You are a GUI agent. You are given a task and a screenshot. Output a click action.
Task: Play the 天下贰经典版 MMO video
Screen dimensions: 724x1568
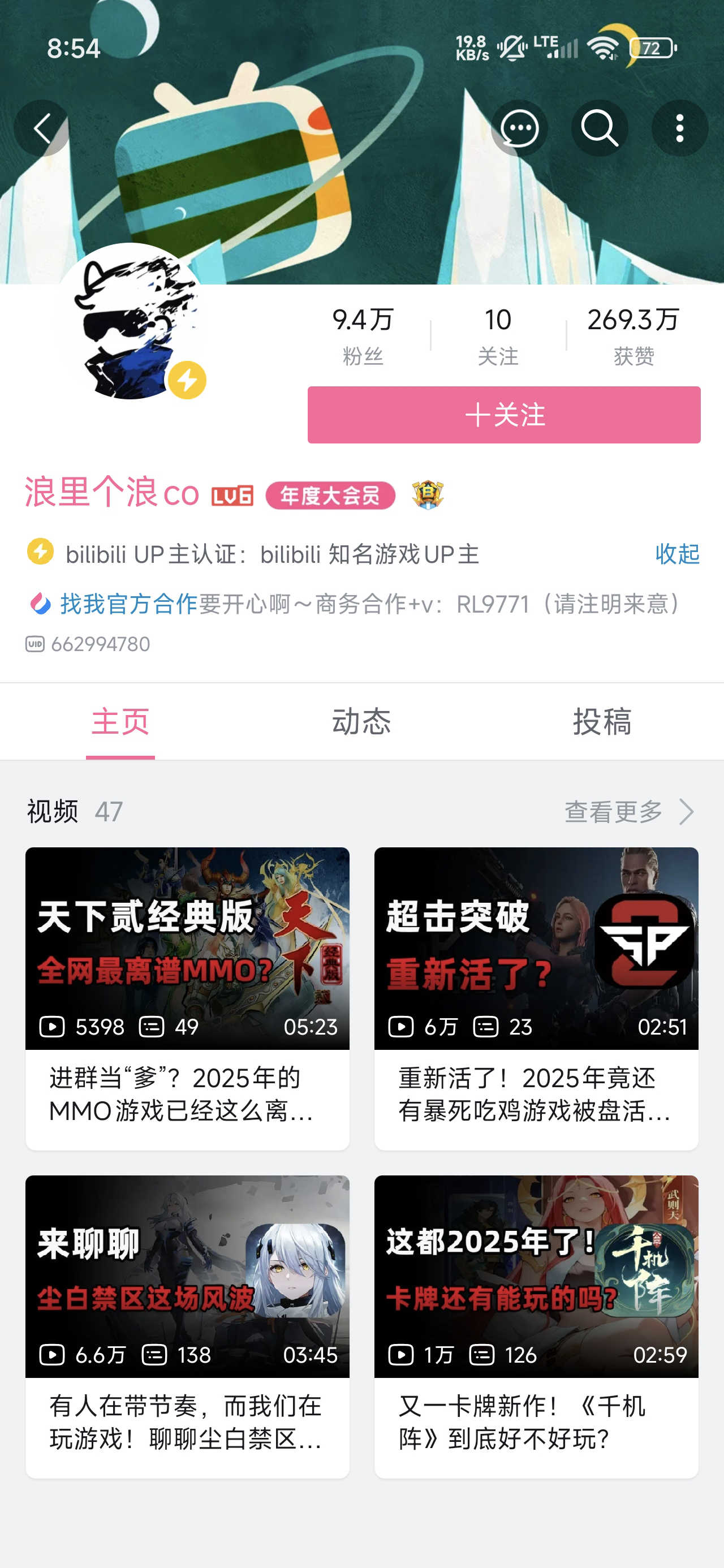coord(187,949)
